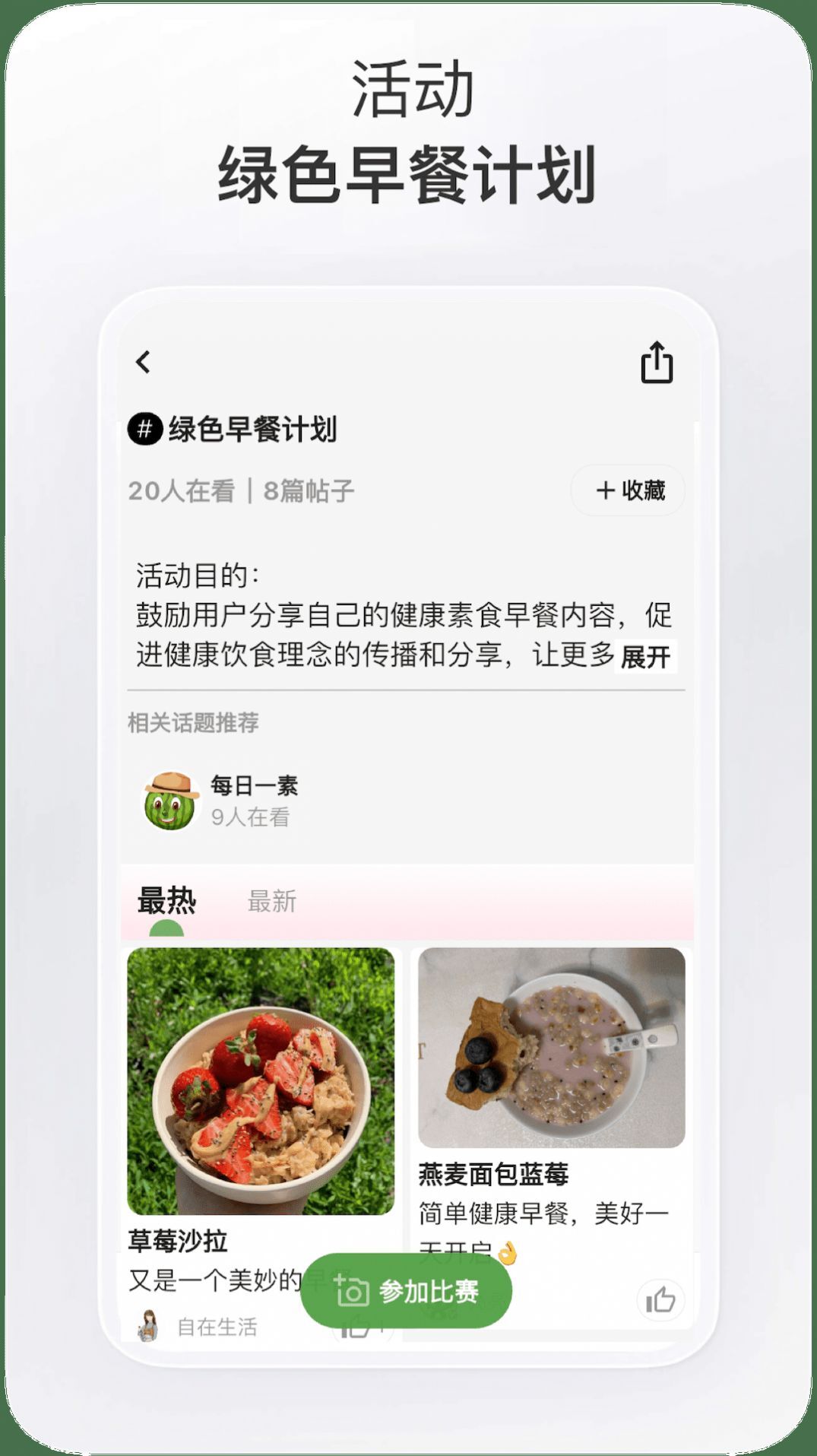Tap the plus icon inside 收藏 button
Viewport: 817px width, 1456px height.
point(606,491)
